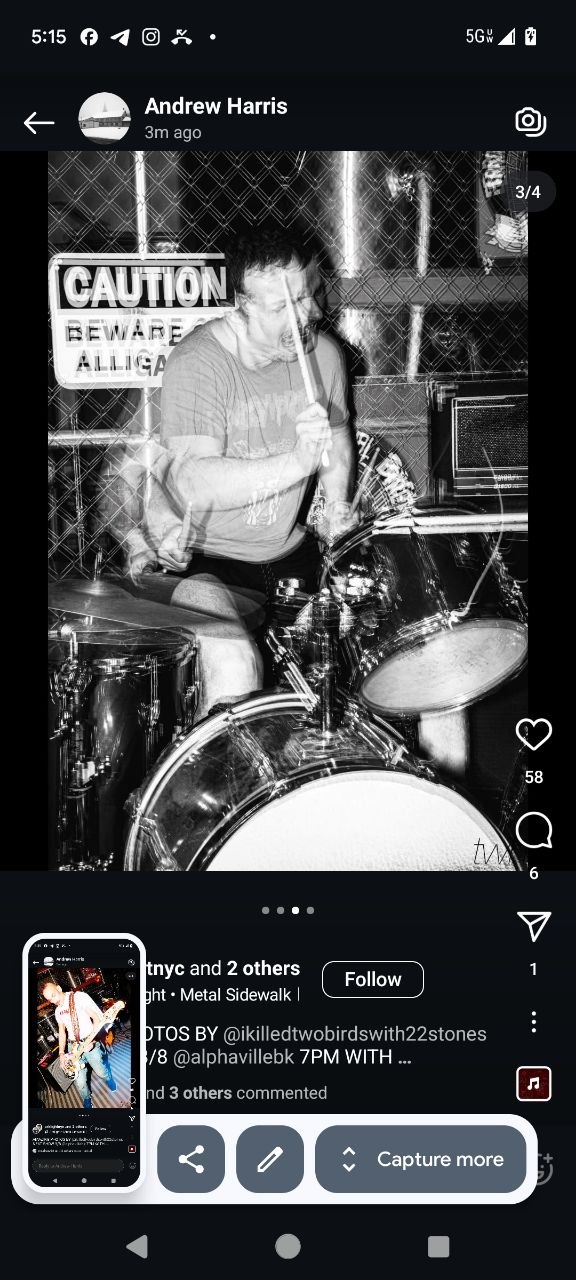Go back using the arrow icon
This screenshot has height=1280, width=576.
(39, 122)
